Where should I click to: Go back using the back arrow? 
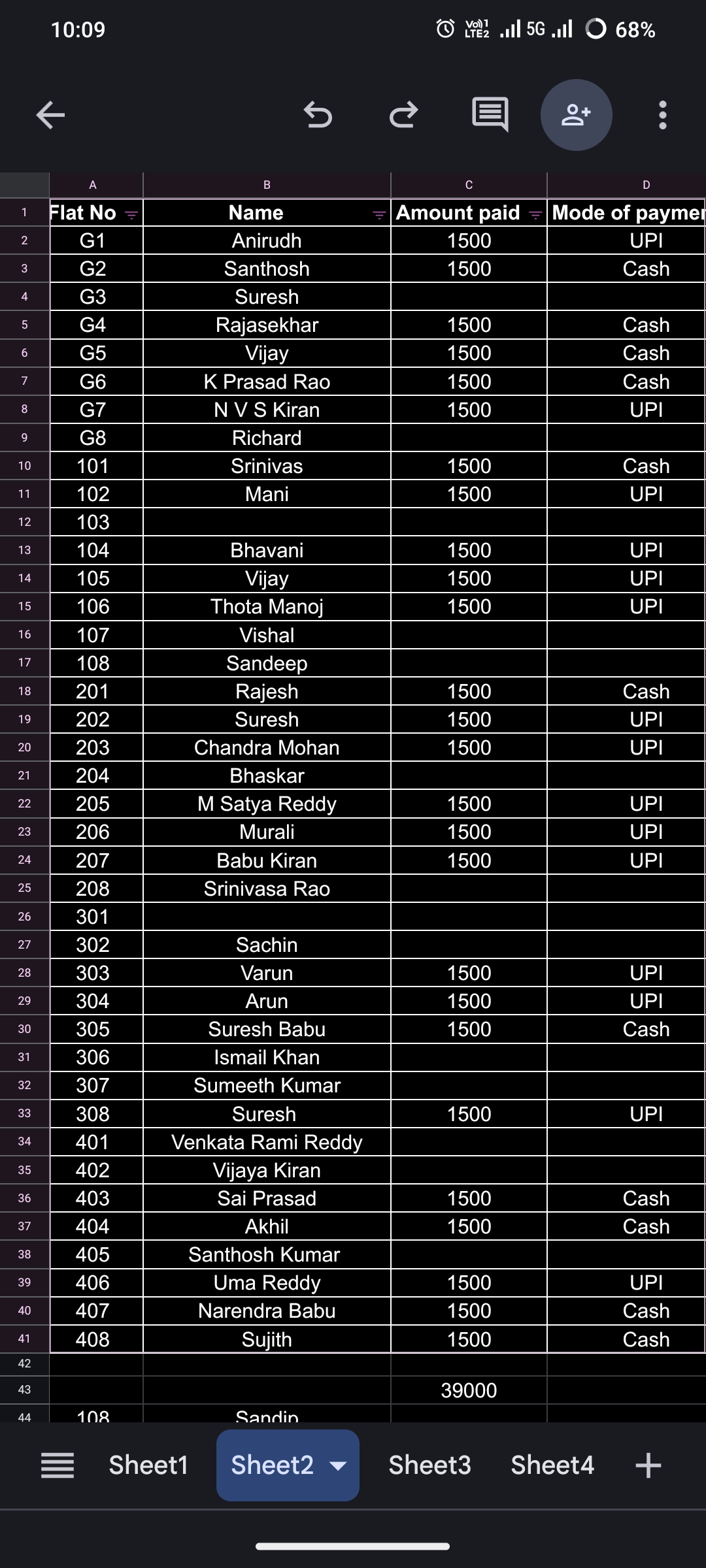50,116
